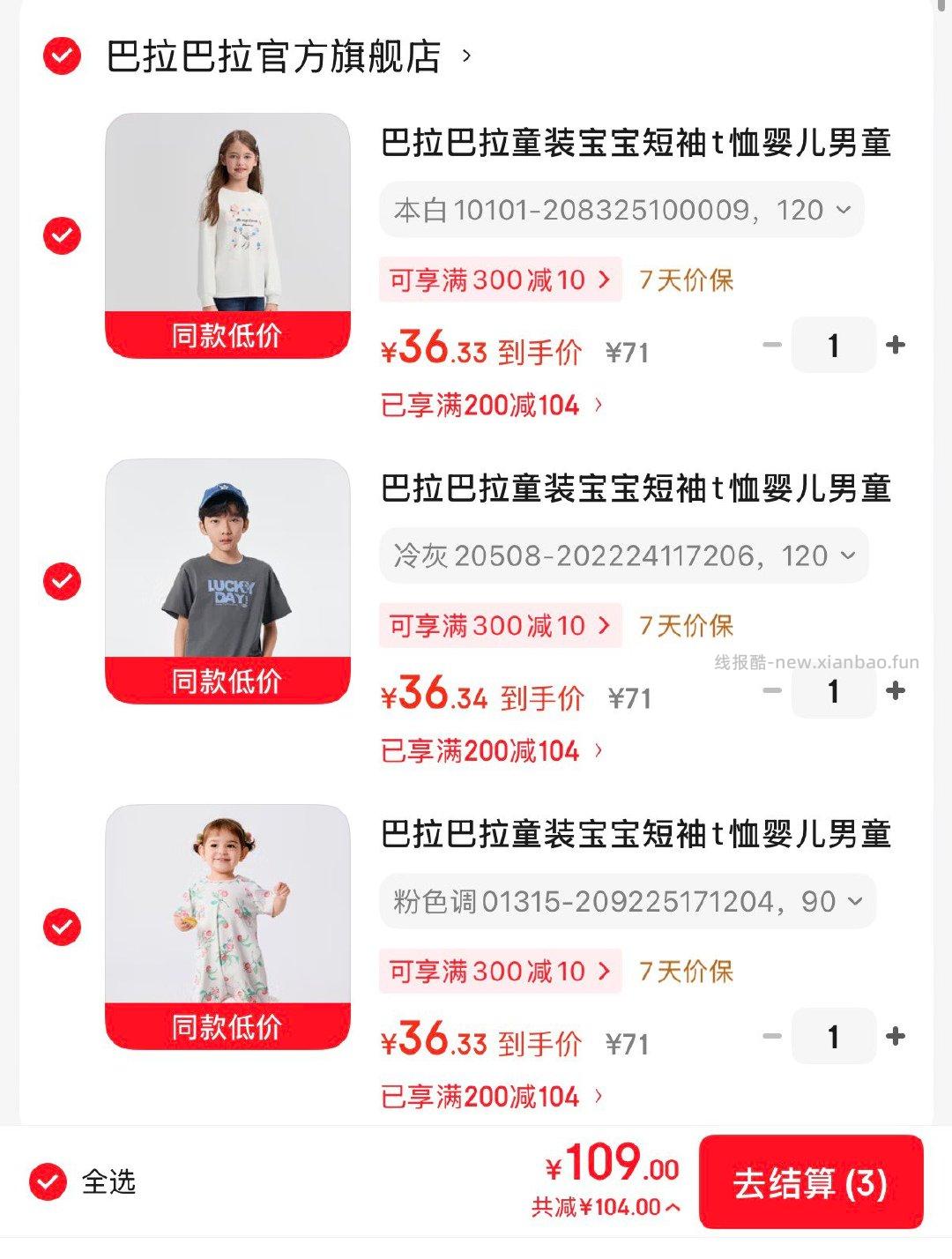952x1259 pixels.
Task: Open 可享满300减10 offer on 冷灰 item
Action: pos(500,626)
